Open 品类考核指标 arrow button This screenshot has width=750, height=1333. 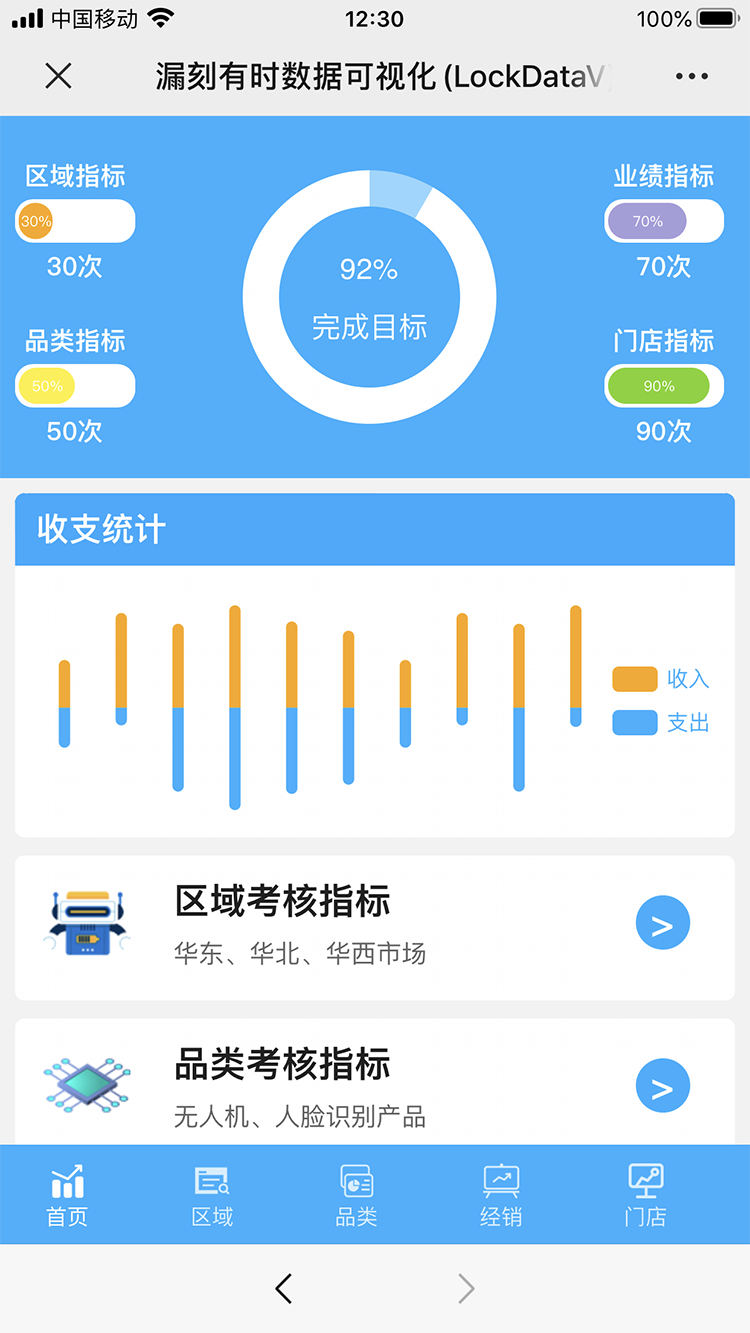click(662, 1086)
